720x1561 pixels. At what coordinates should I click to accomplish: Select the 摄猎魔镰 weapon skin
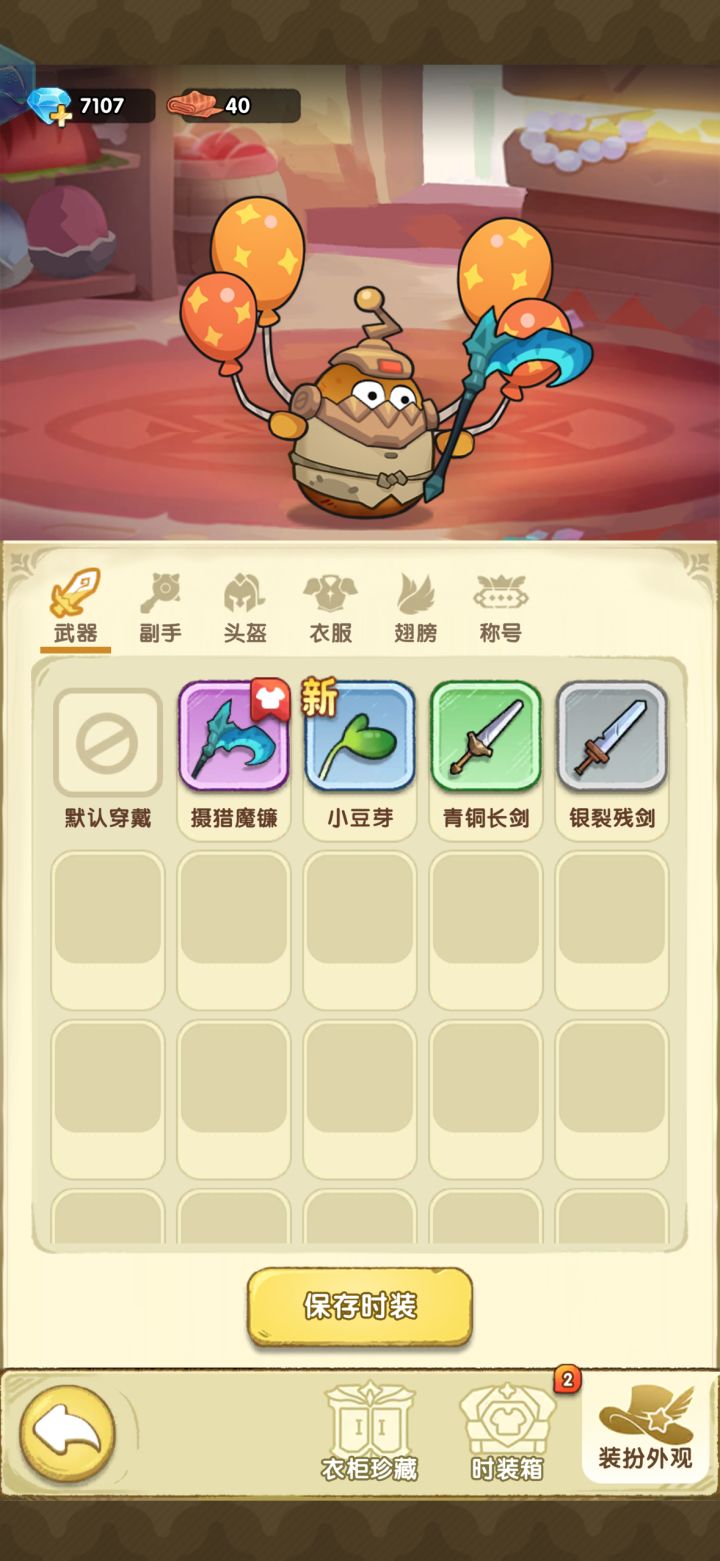pos(234,759)
